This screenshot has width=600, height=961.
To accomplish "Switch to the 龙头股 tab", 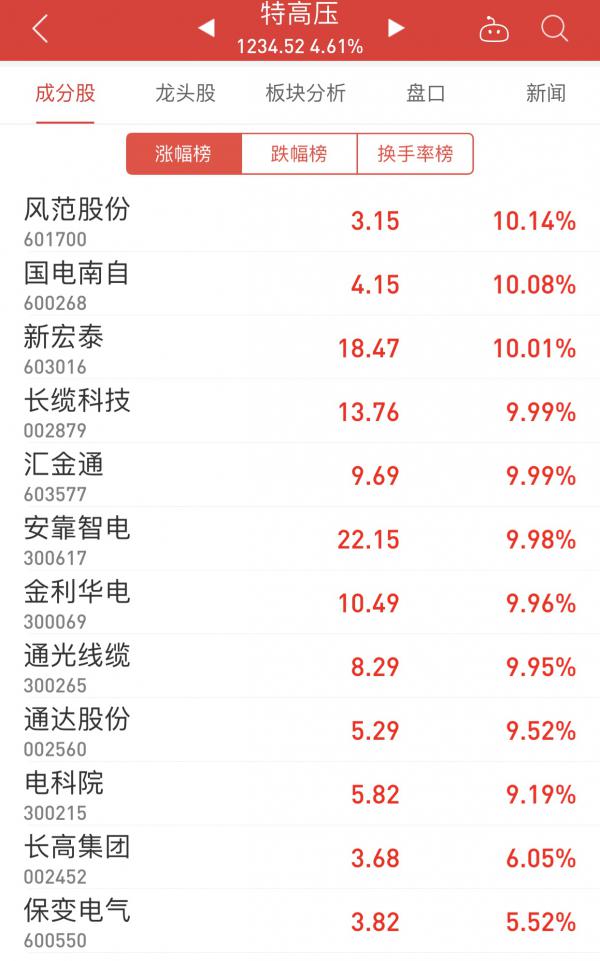I will 185,93.
